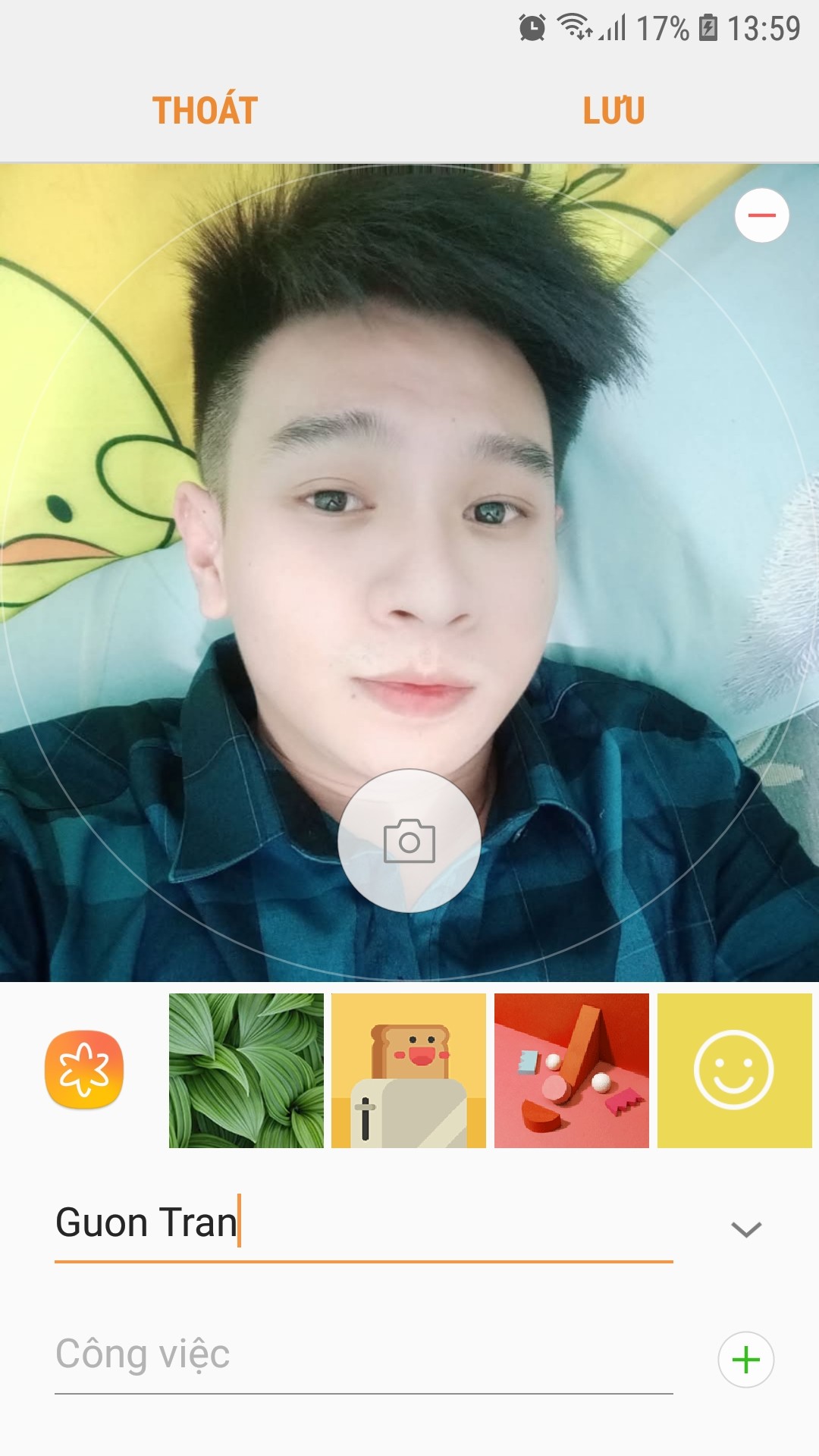This screenshot has width=819, height=1456.
Task: Select the red geometric shapes image
Action: click(572, 1070)
